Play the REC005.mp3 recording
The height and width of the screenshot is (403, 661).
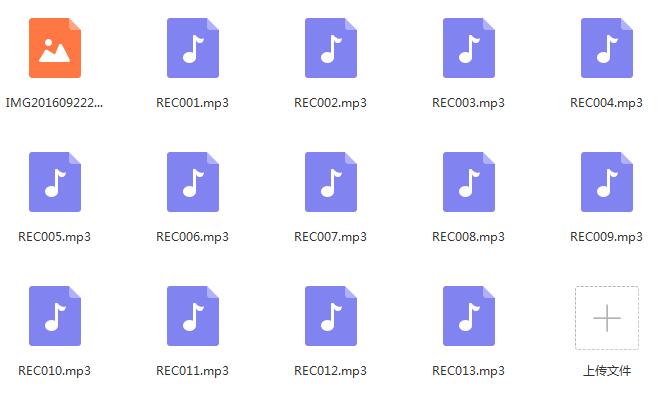[x=55, y=183]
